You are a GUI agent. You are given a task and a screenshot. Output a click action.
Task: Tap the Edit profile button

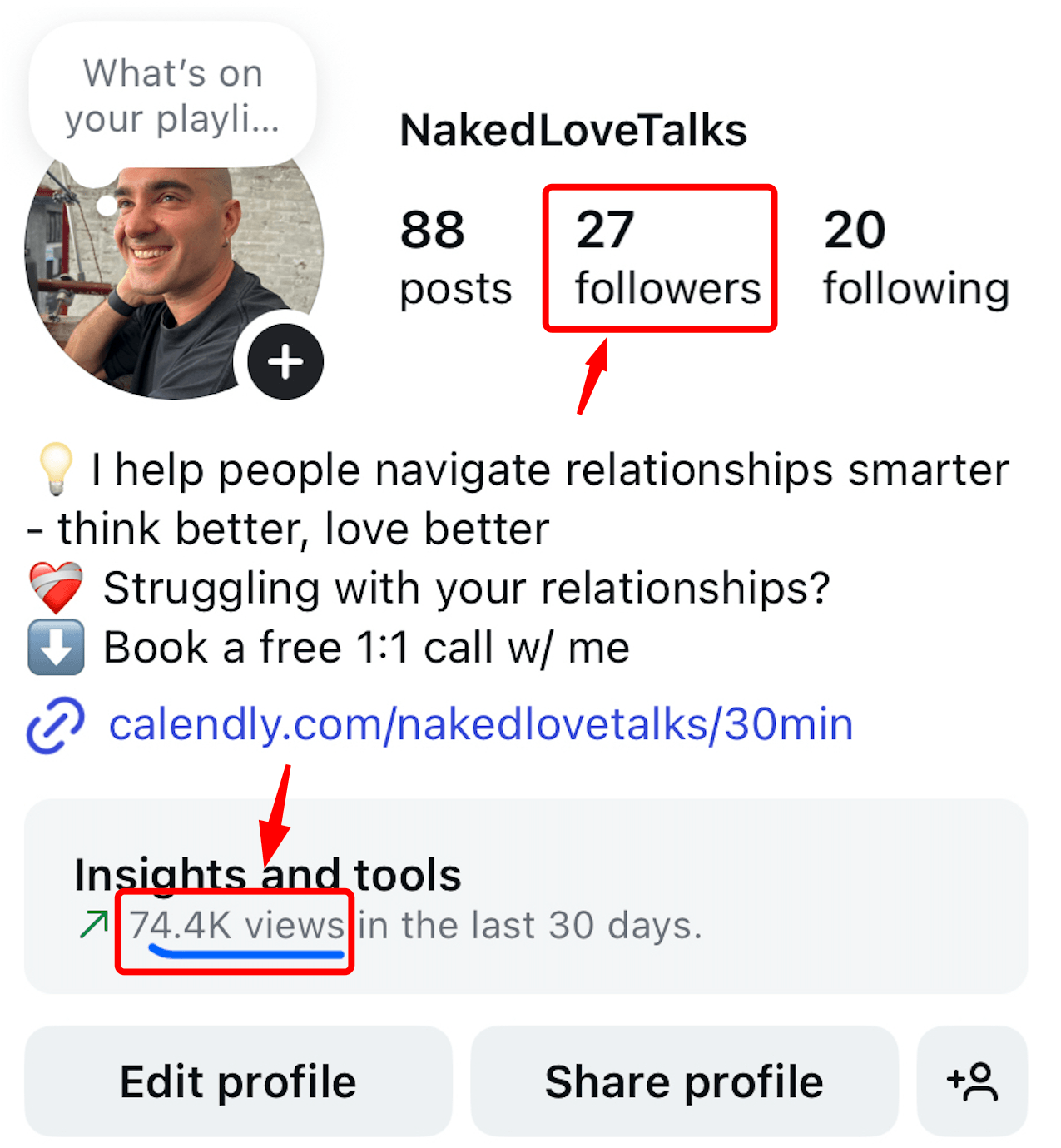click(238, 1081)
